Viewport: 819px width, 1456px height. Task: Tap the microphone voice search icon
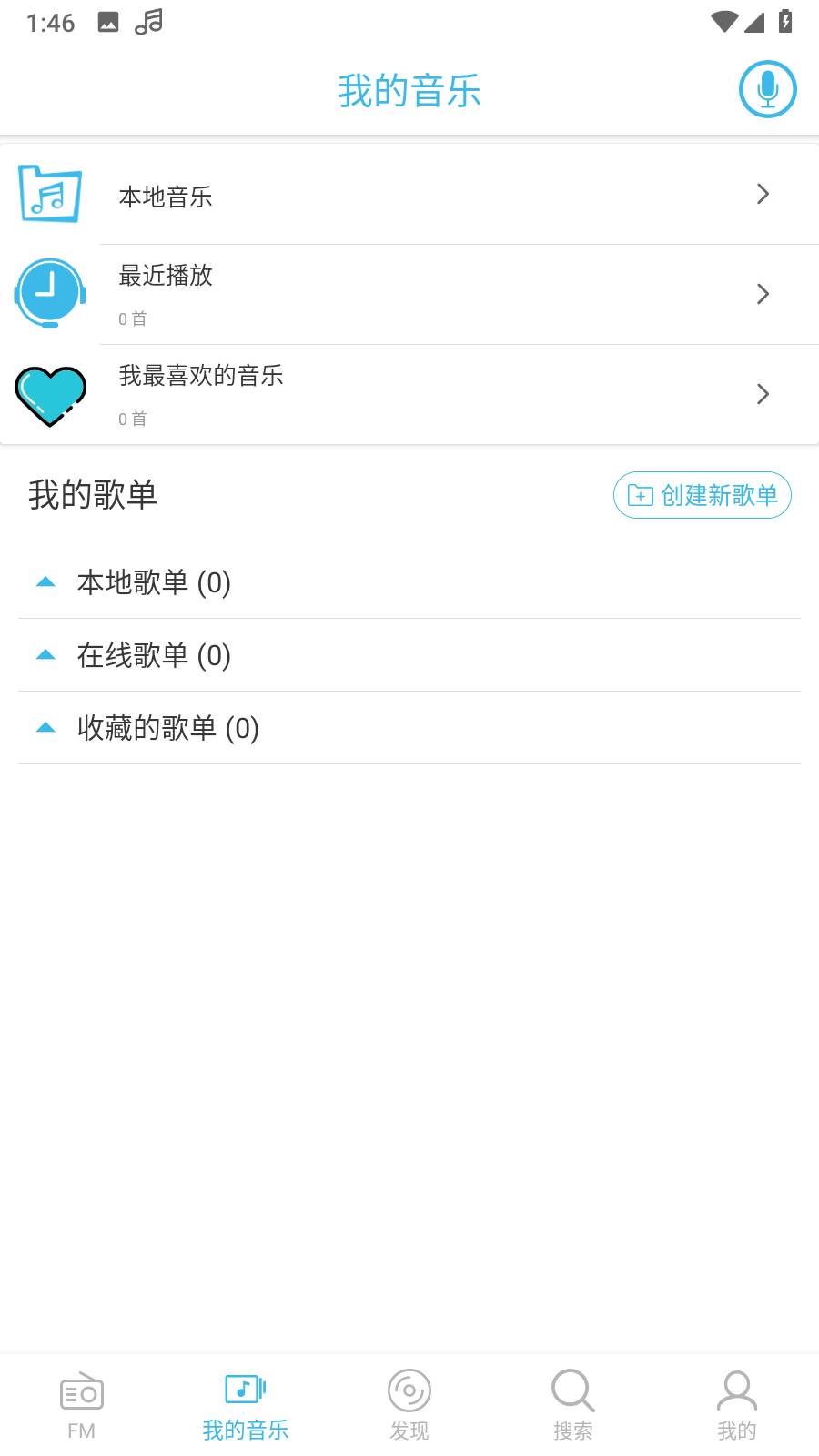(x=767, y=89)
